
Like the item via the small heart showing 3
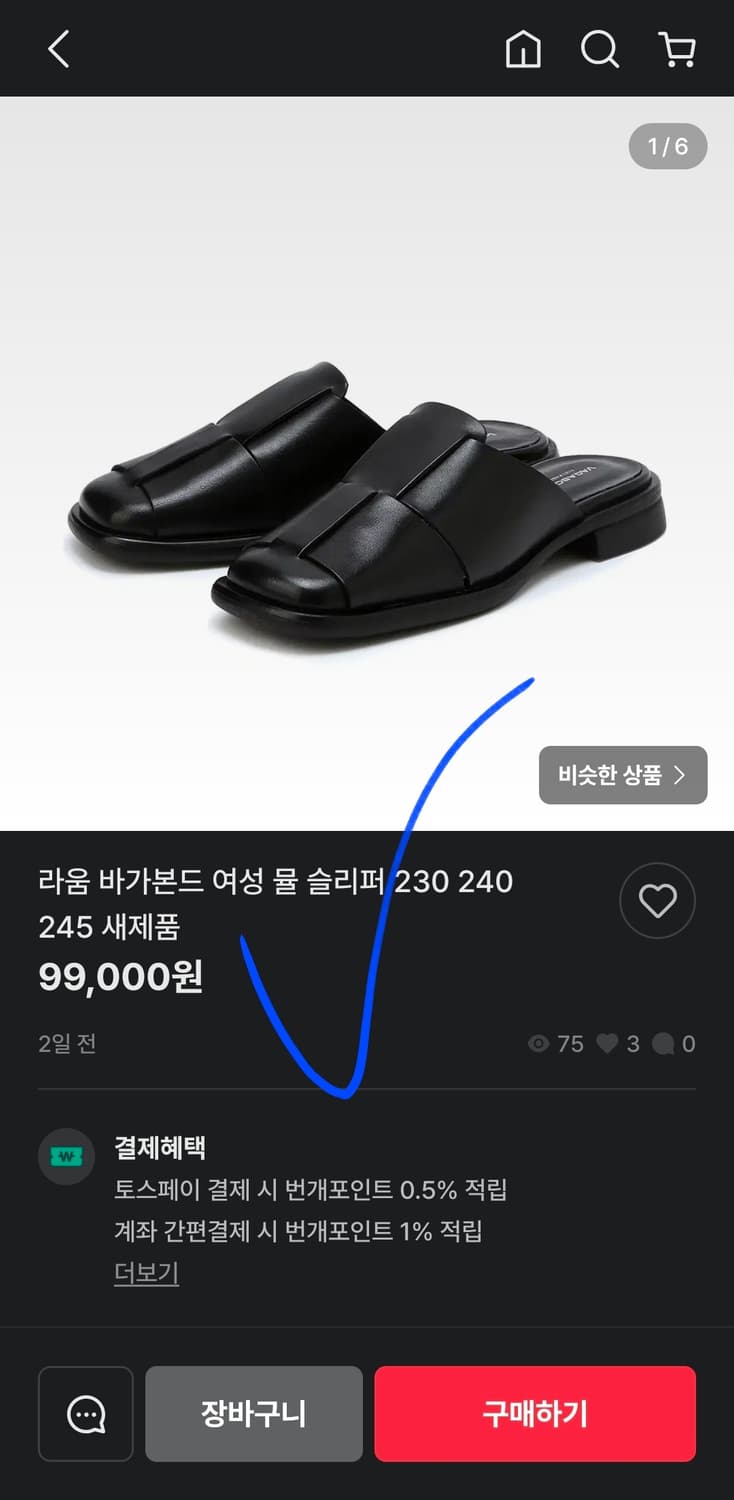[609, 1043]
